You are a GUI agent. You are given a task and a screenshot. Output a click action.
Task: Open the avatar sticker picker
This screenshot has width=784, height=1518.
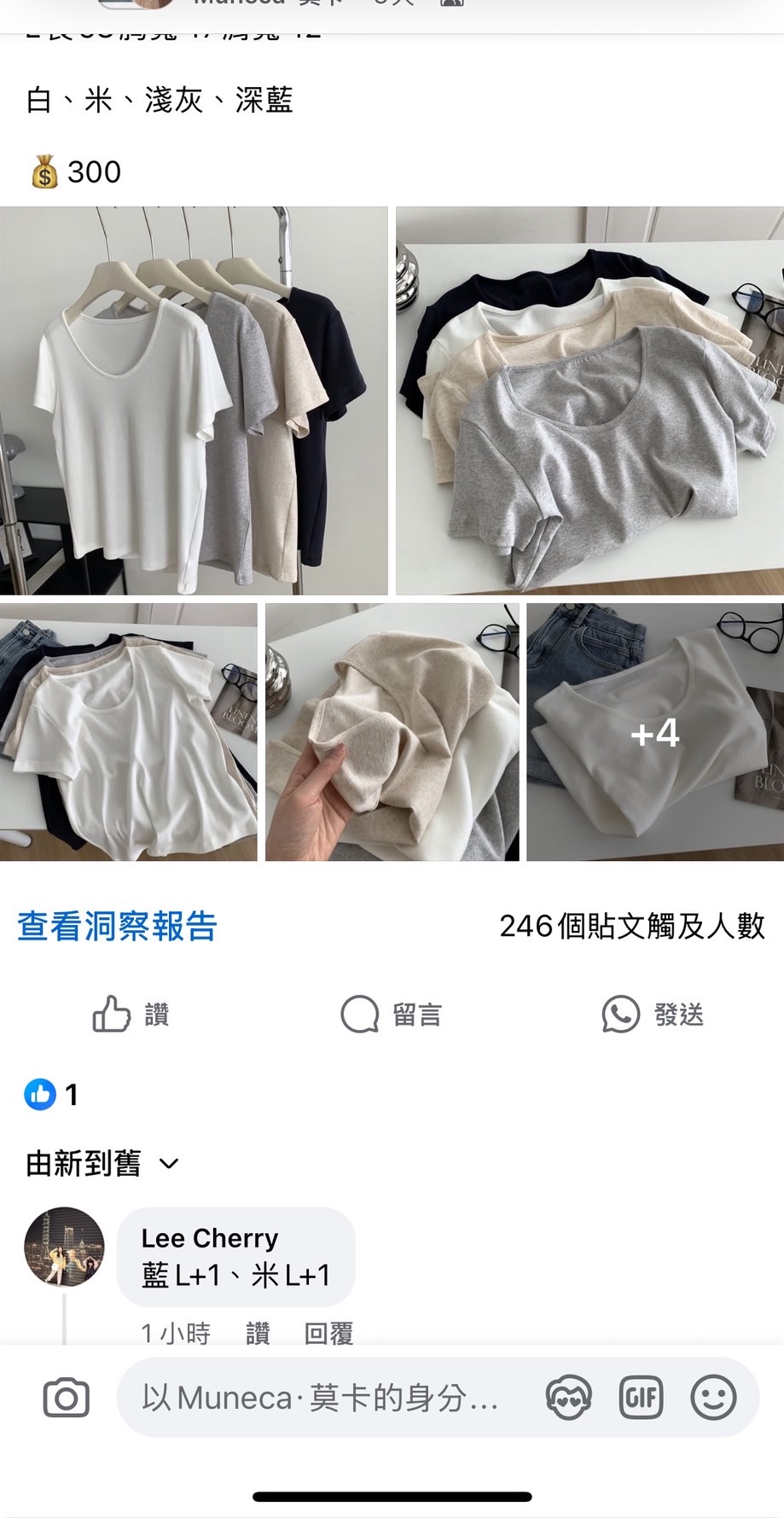point(568,1398)
